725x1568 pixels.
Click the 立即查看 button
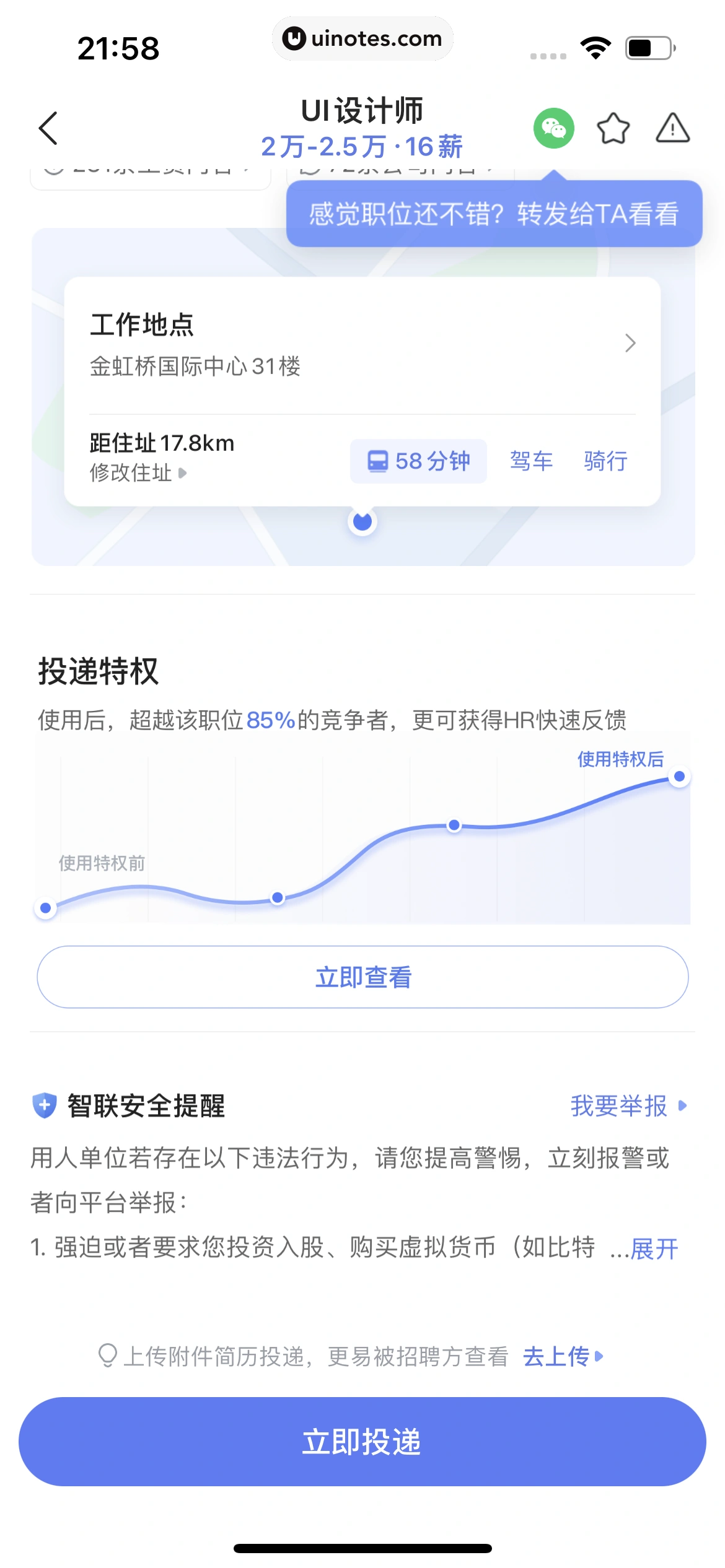point(362,976)
